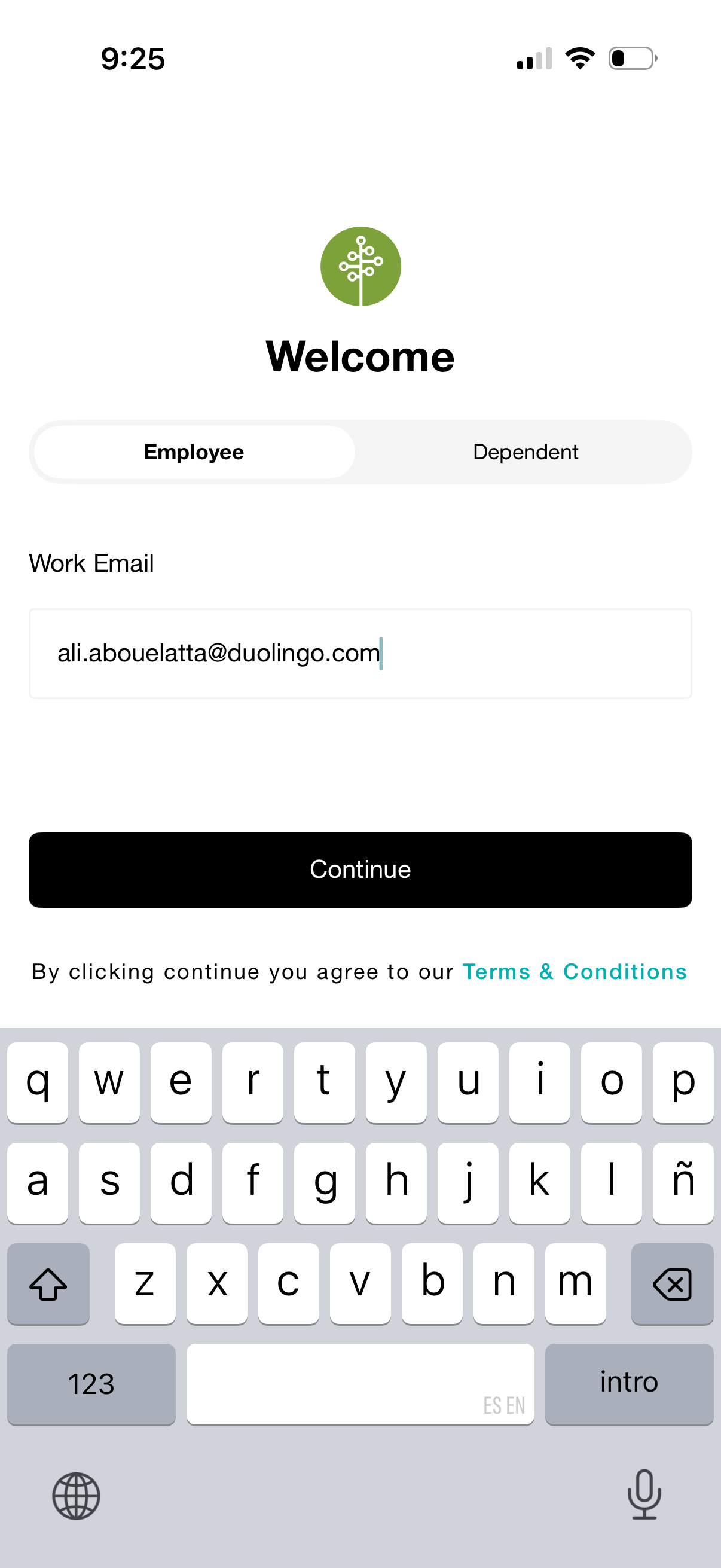Switch to the Dependent tab
Viewport: 721px width, 1568px height.
[x=524, y=452]
